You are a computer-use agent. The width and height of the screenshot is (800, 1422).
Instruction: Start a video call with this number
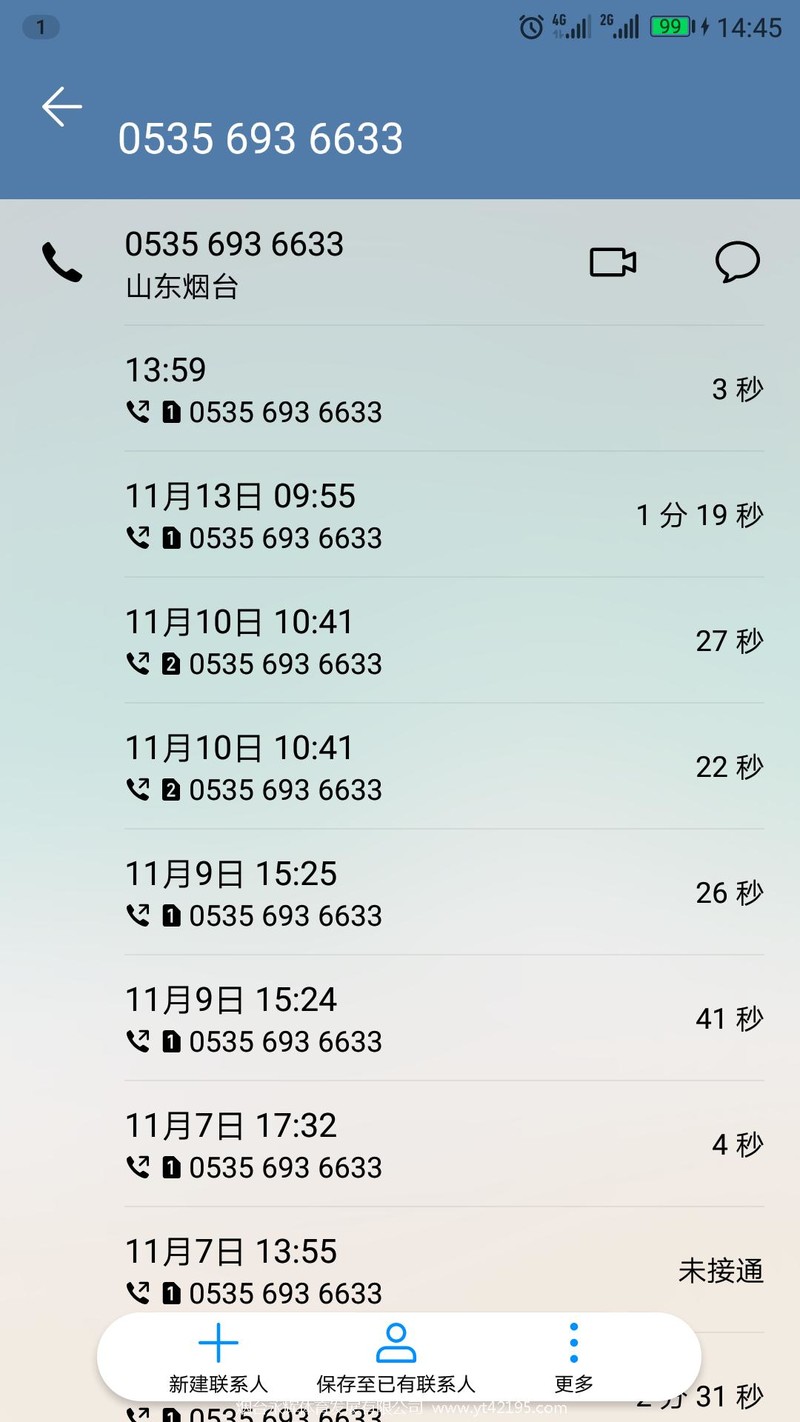click(x=613, y=263)
